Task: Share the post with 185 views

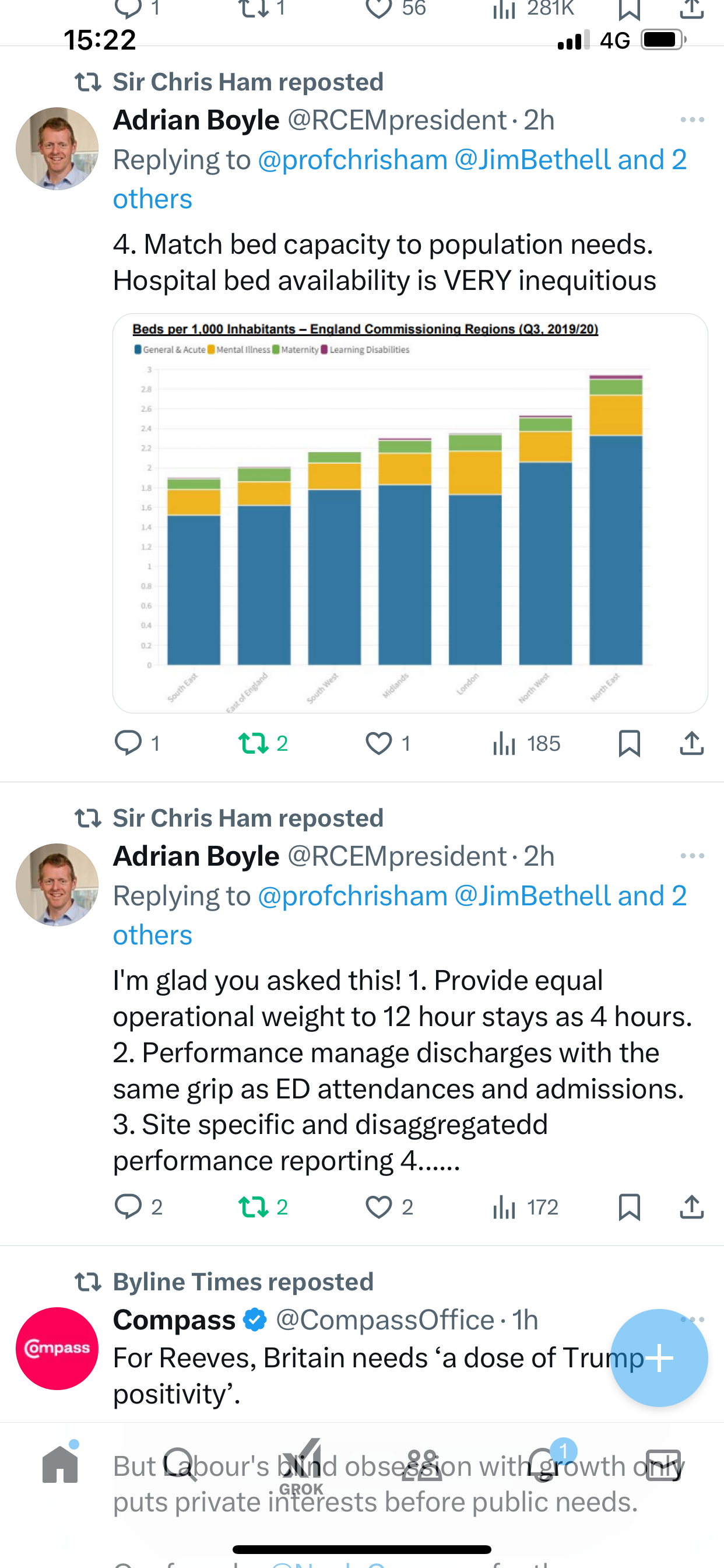Action: click(692, 743)
